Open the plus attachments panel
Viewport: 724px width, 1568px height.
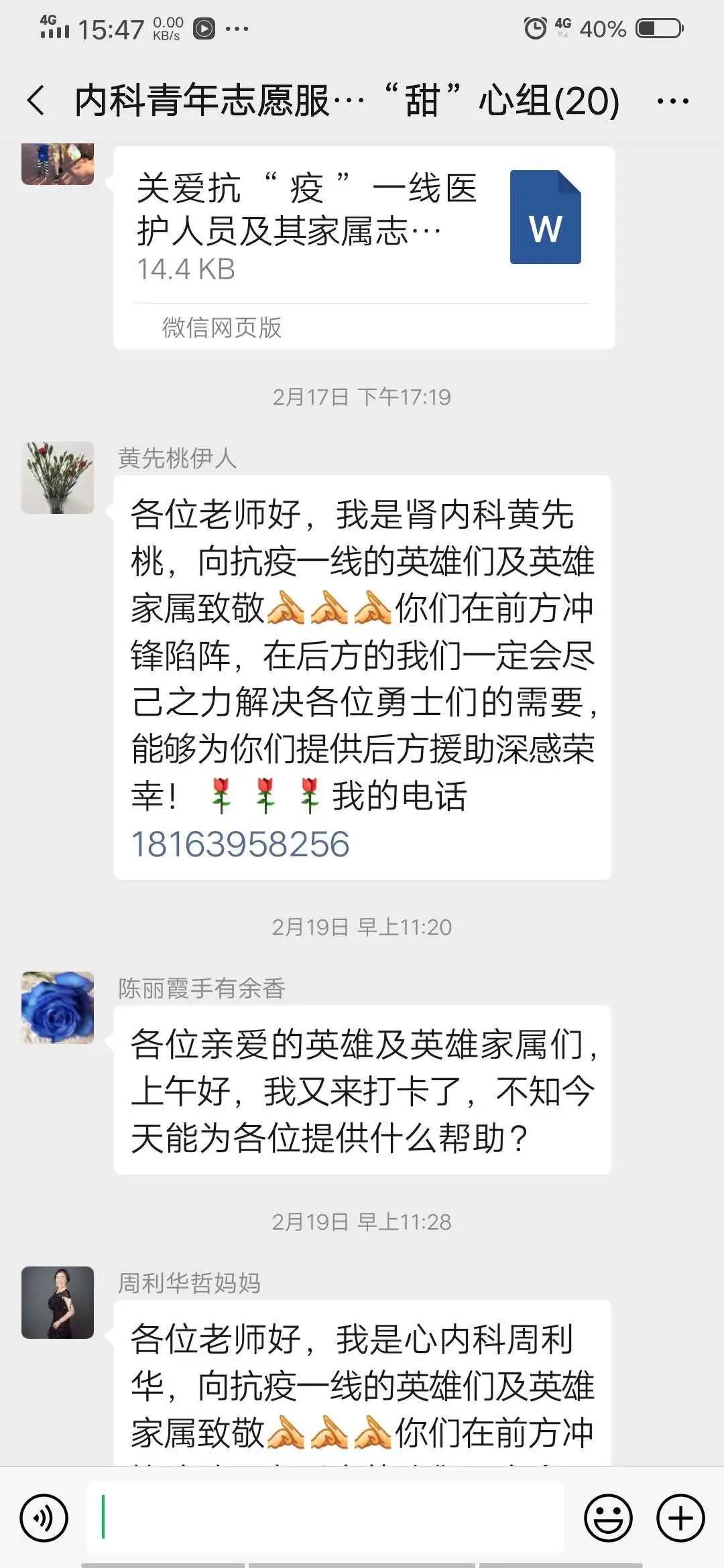tap(680, 1518)
